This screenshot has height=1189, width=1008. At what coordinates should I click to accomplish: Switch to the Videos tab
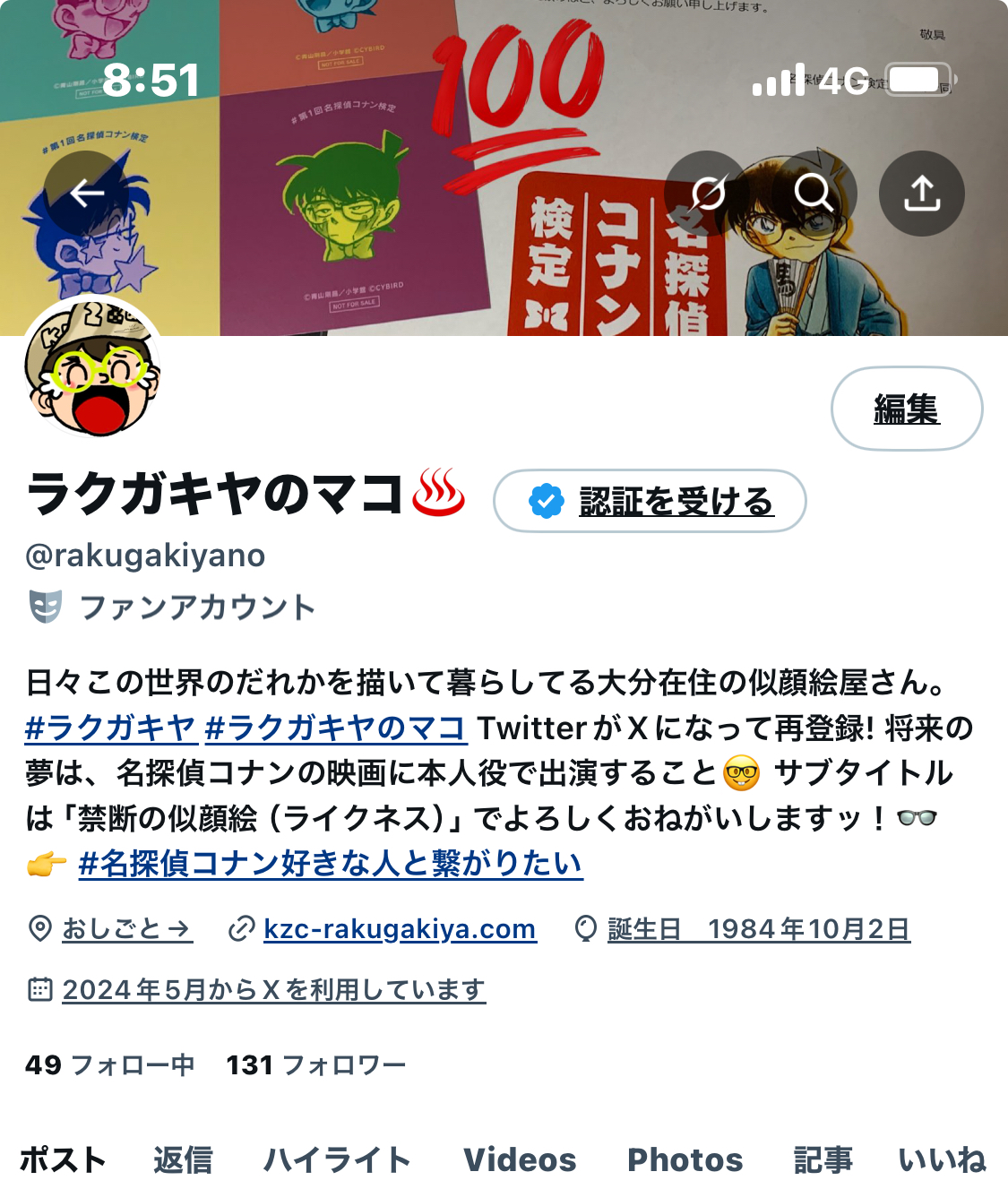tap(520, 1159)
